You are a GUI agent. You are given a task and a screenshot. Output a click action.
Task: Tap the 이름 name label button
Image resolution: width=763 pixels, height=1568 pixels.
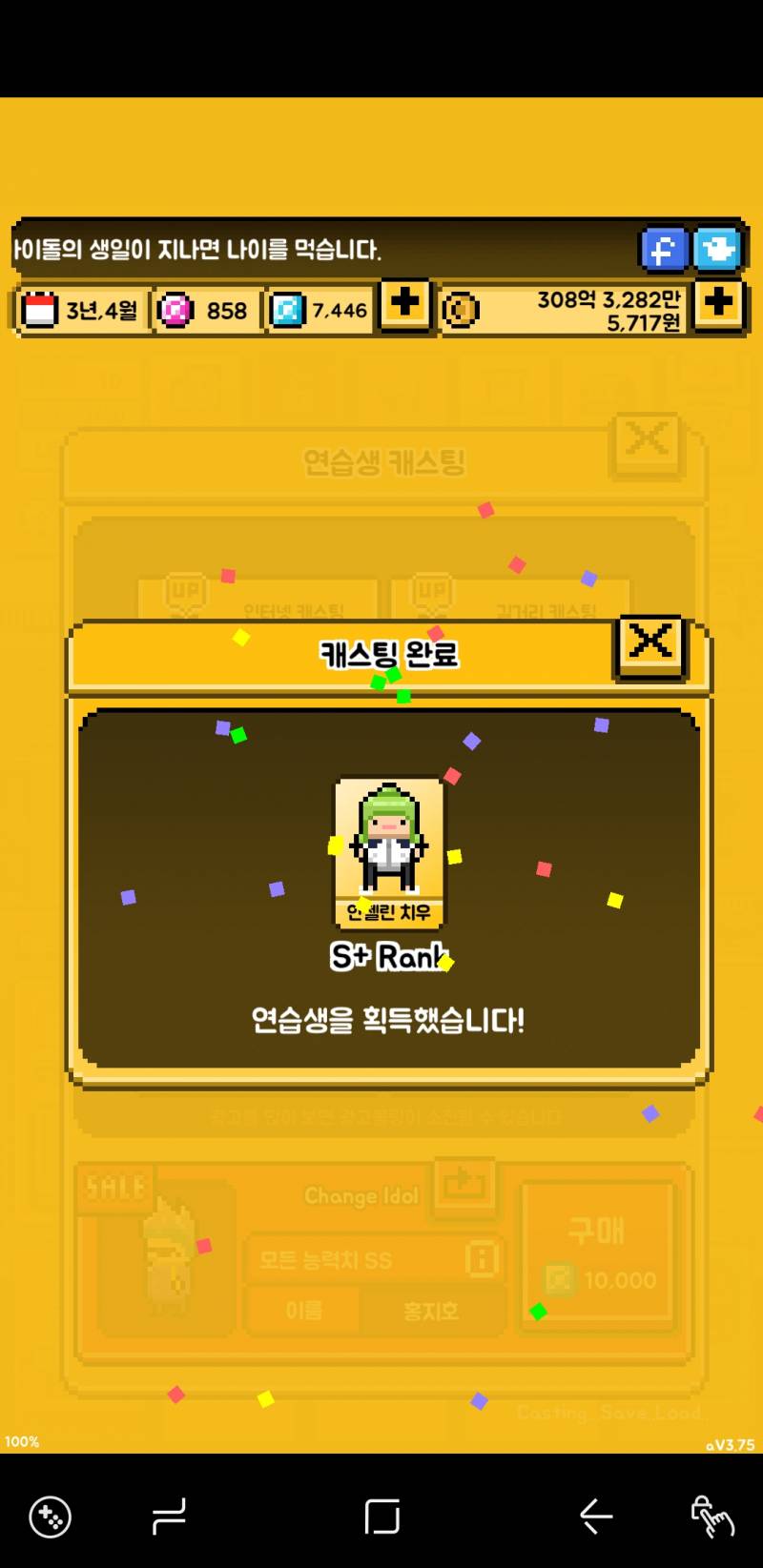(303, 1312)
